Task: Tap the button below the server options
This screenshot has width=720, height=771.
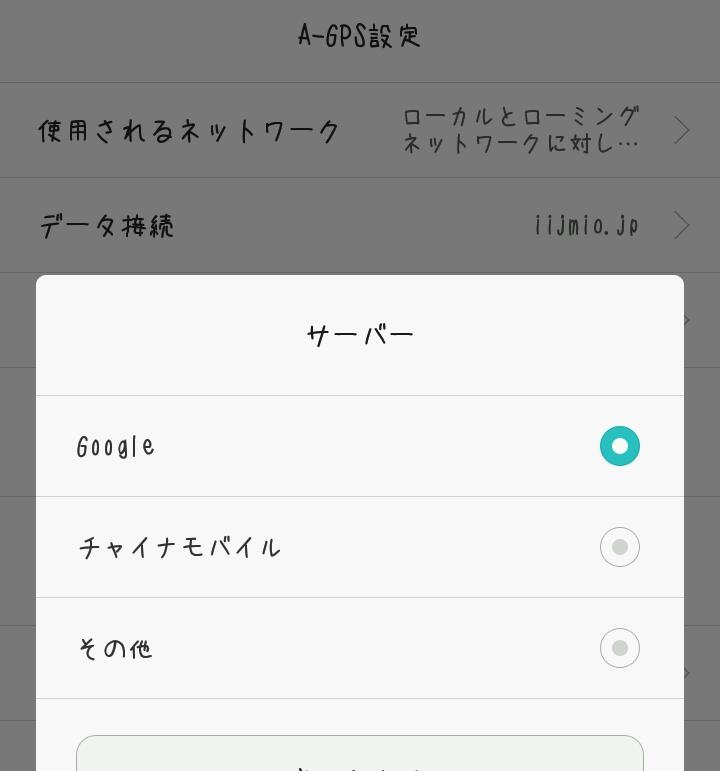Action: (x=360, y=755)
